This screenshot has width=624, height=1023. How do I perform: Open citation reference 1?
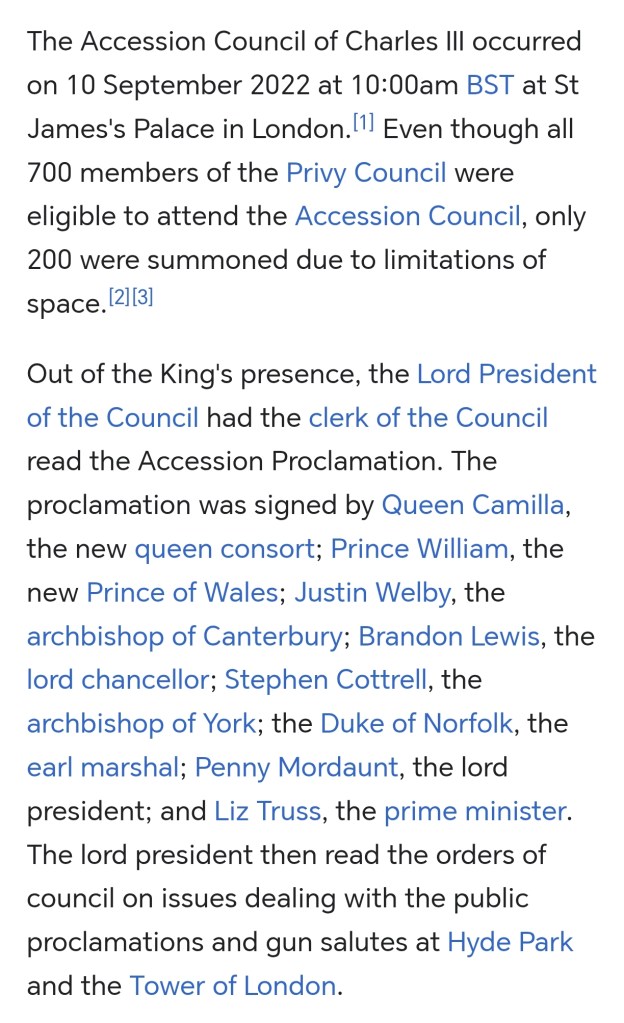point(363,123)
